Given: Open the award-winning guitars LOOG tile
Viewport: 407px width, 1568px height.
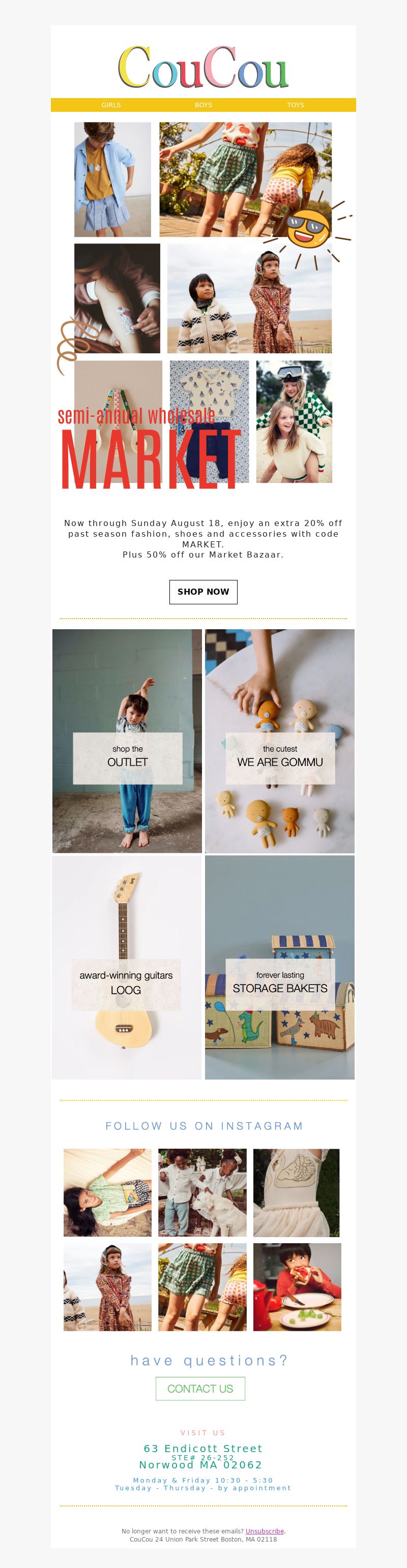Looking at the screenshot, I should [x=126, y=967].
